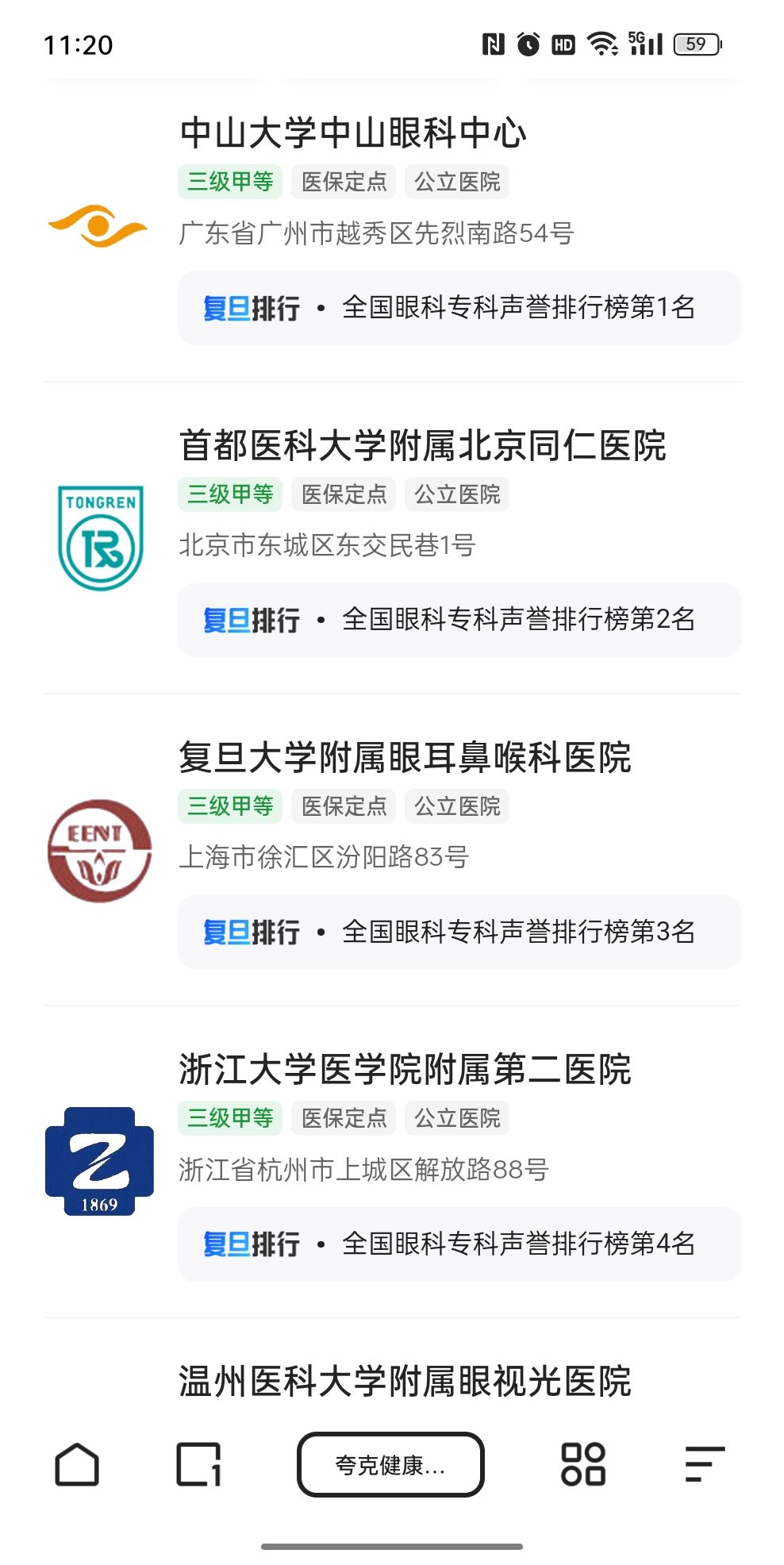Open the browser menu with three lines

click(x=705, y=1464)
